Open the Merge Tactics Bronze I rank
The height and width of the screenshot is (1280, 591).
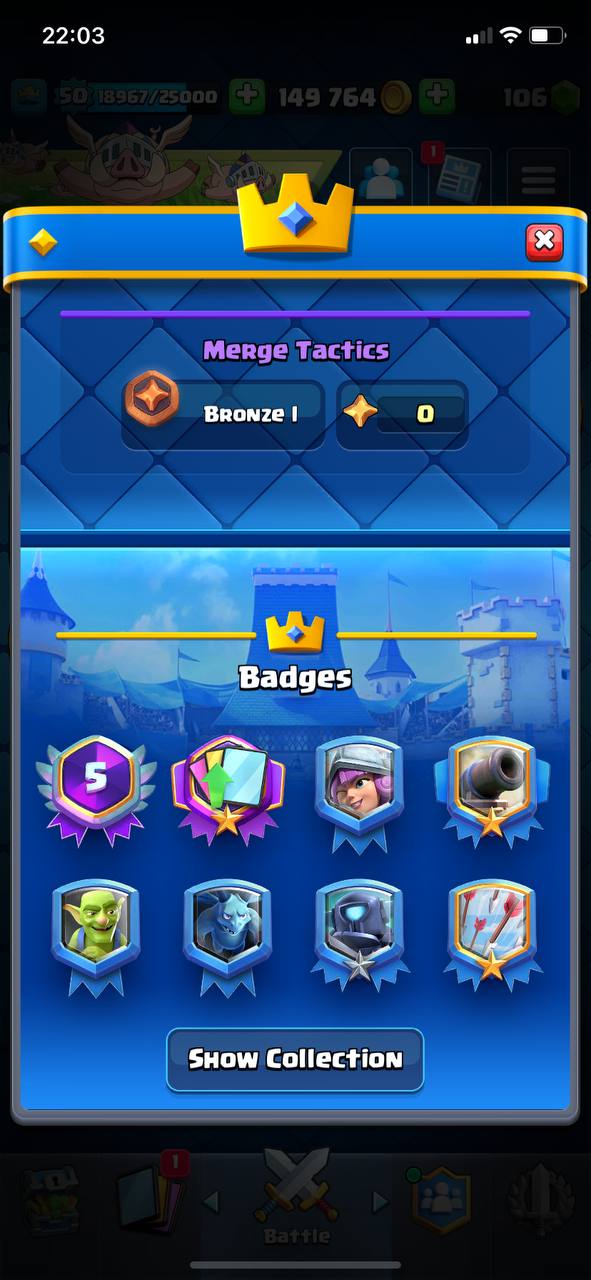pyautogui.click(x=224, y=414)
